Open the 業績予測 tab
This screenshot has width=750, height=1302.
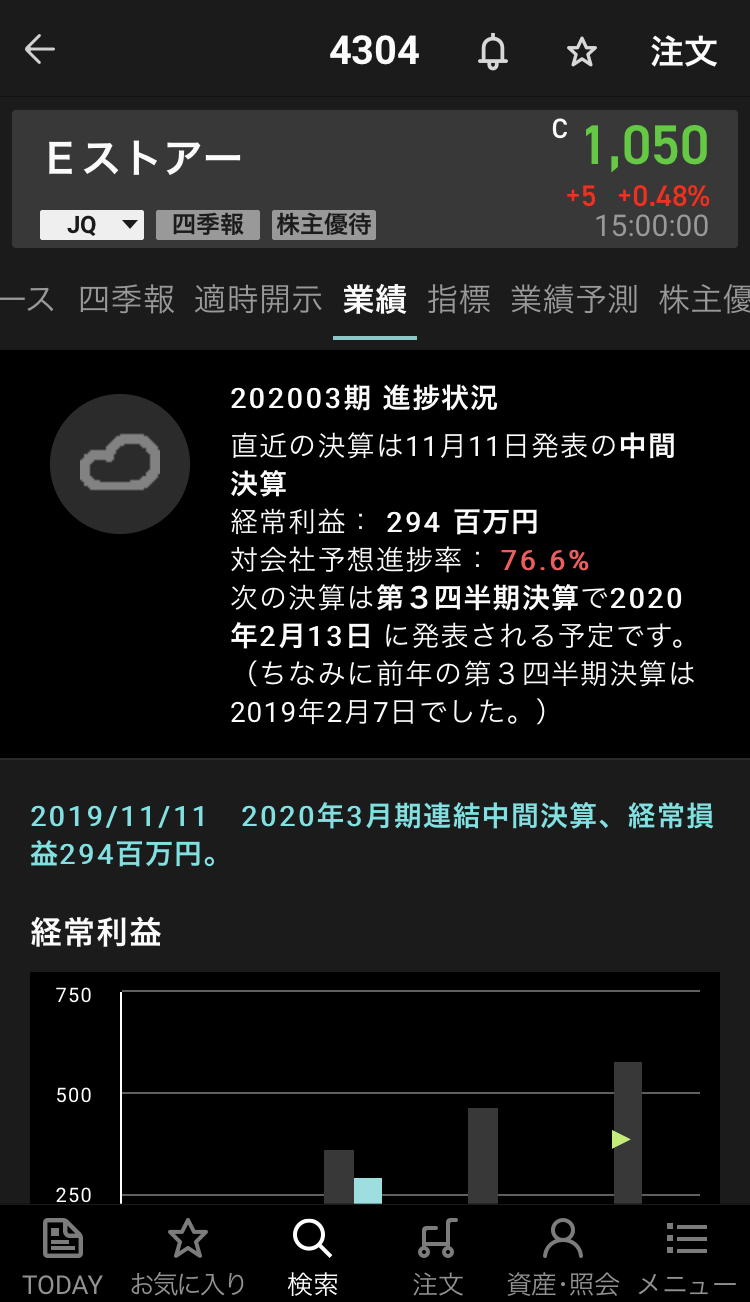pos(574,299)
